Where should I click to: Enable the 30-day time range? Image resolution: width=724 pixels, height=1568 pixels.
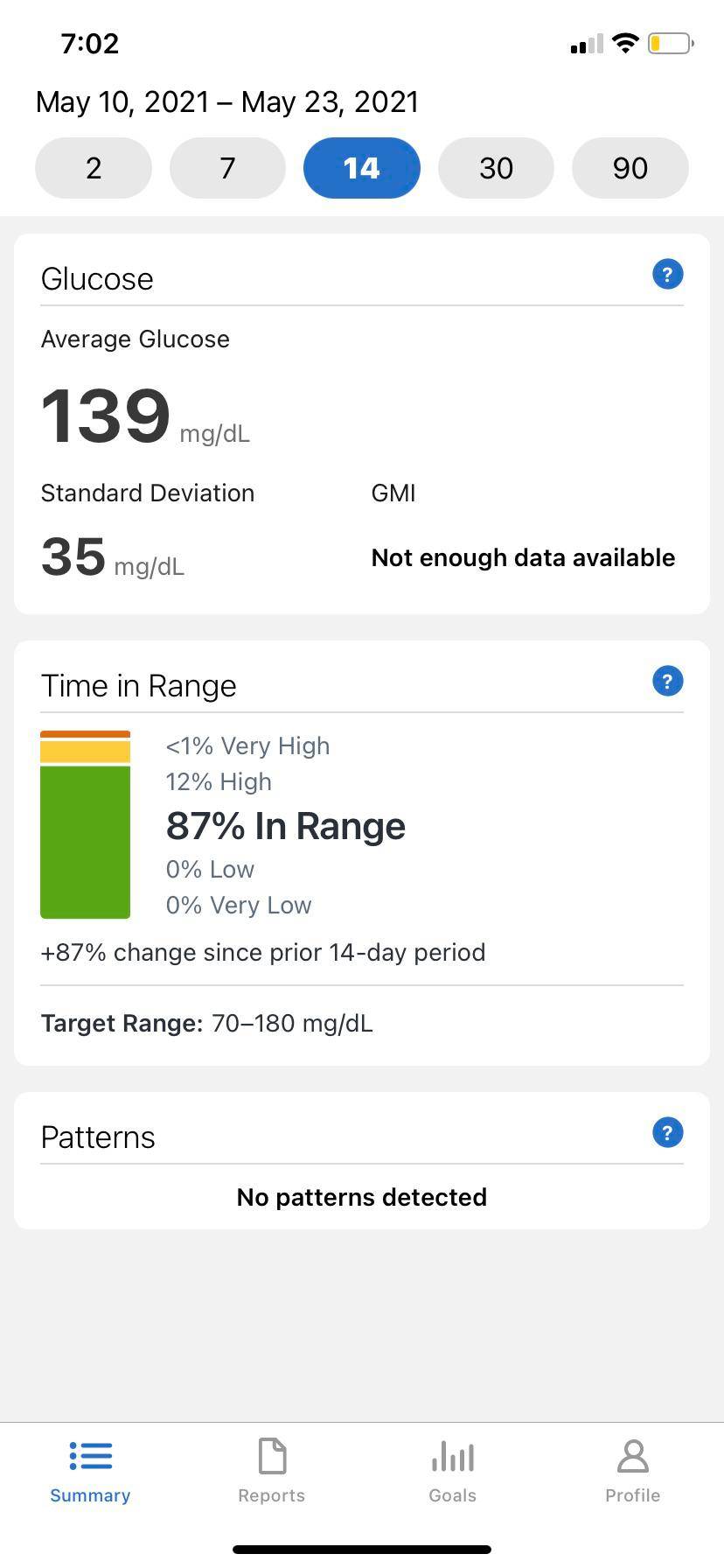click(496, 167)
